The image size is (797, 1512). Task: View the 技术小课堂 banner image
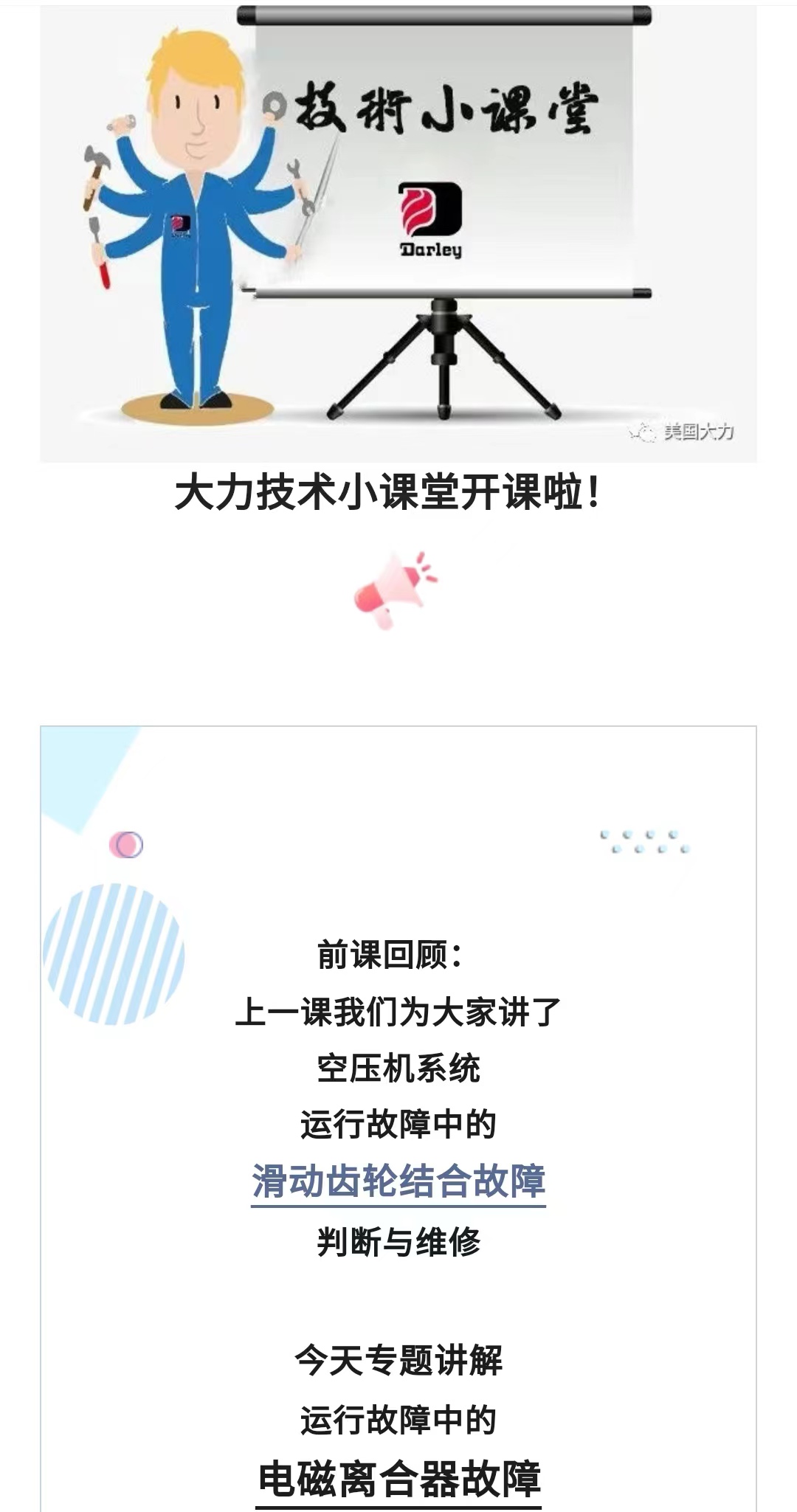coord(398,233)
